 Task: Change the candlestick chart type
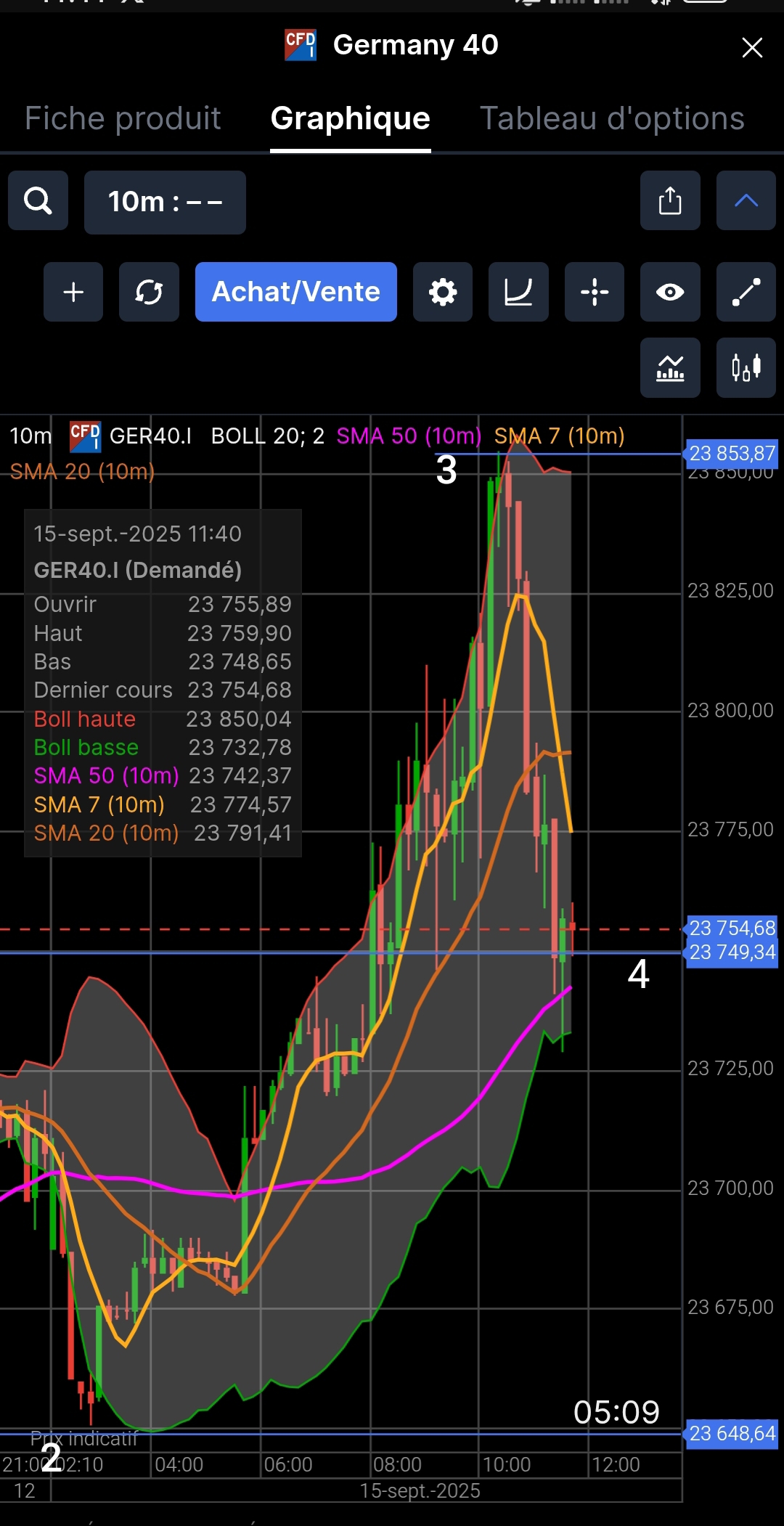[x=746, y=367]
